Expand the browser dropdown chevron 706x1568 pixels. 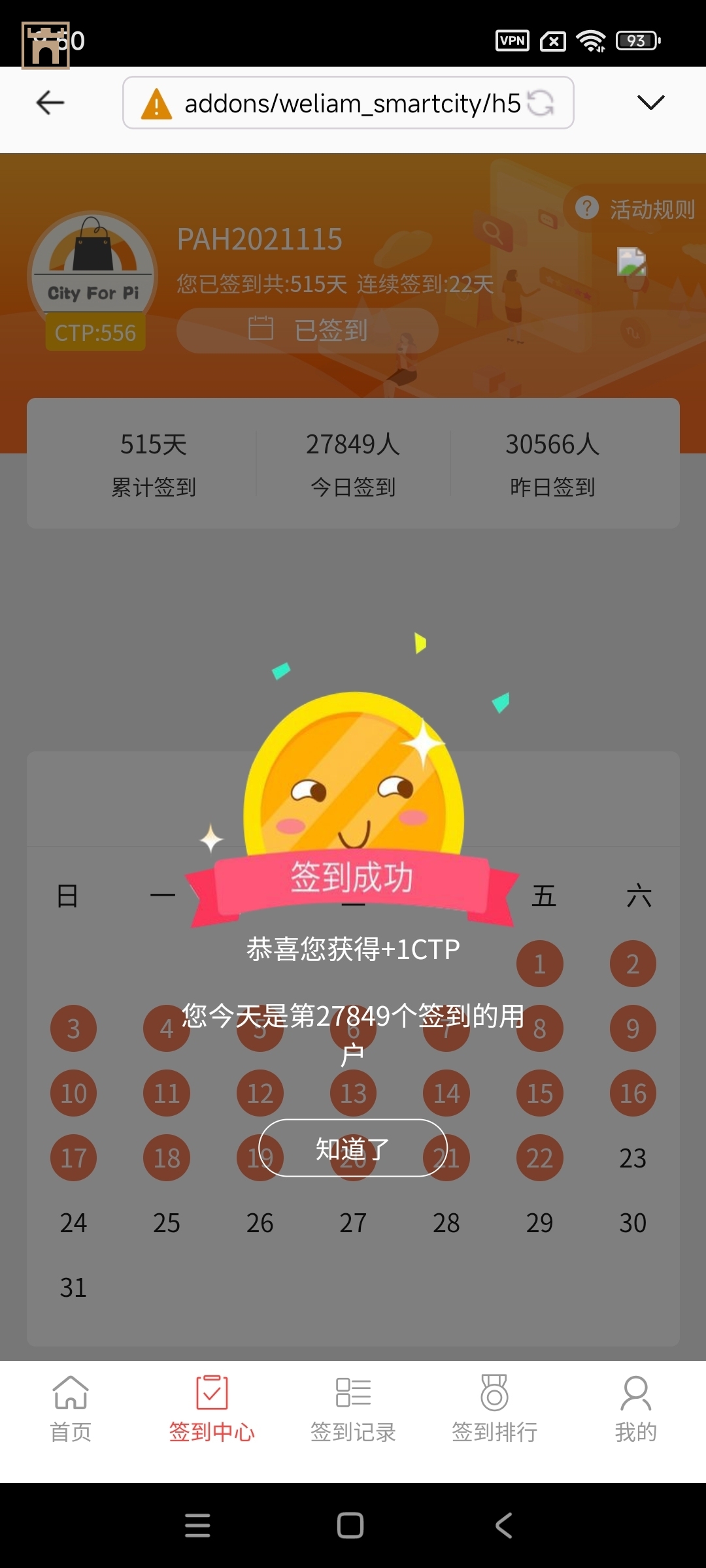[x=650, y=103]
